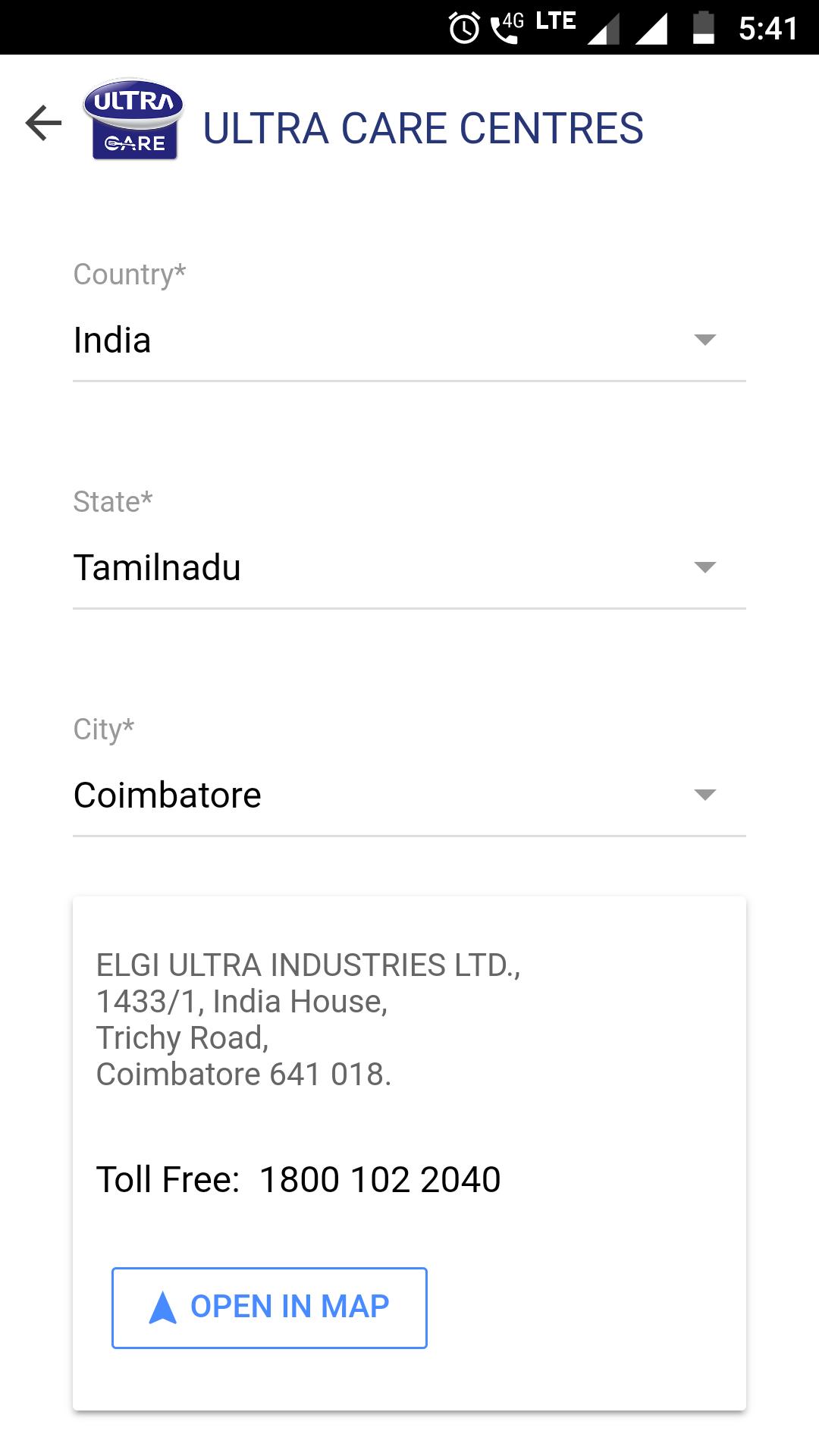This screenshot has width=819, height=1456.
Task: Change the City dropdown from Coimbatore
Action: click(409, 795)
